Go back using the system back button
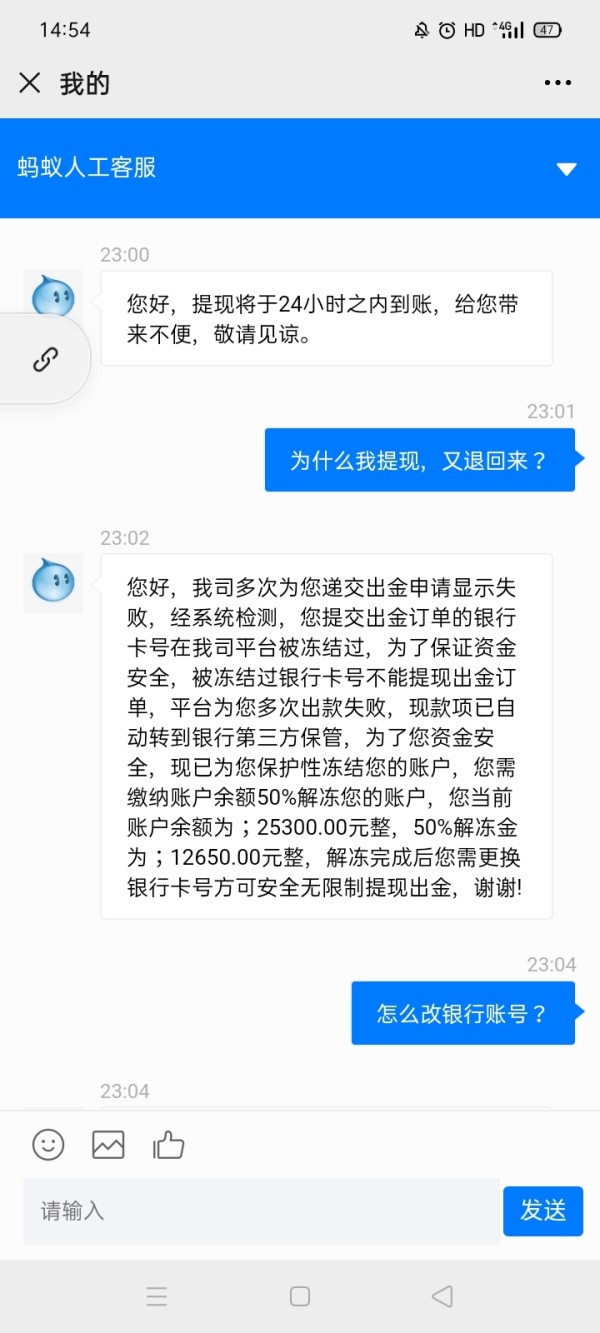The image size is (600, 1333). tap(442, 1296)
